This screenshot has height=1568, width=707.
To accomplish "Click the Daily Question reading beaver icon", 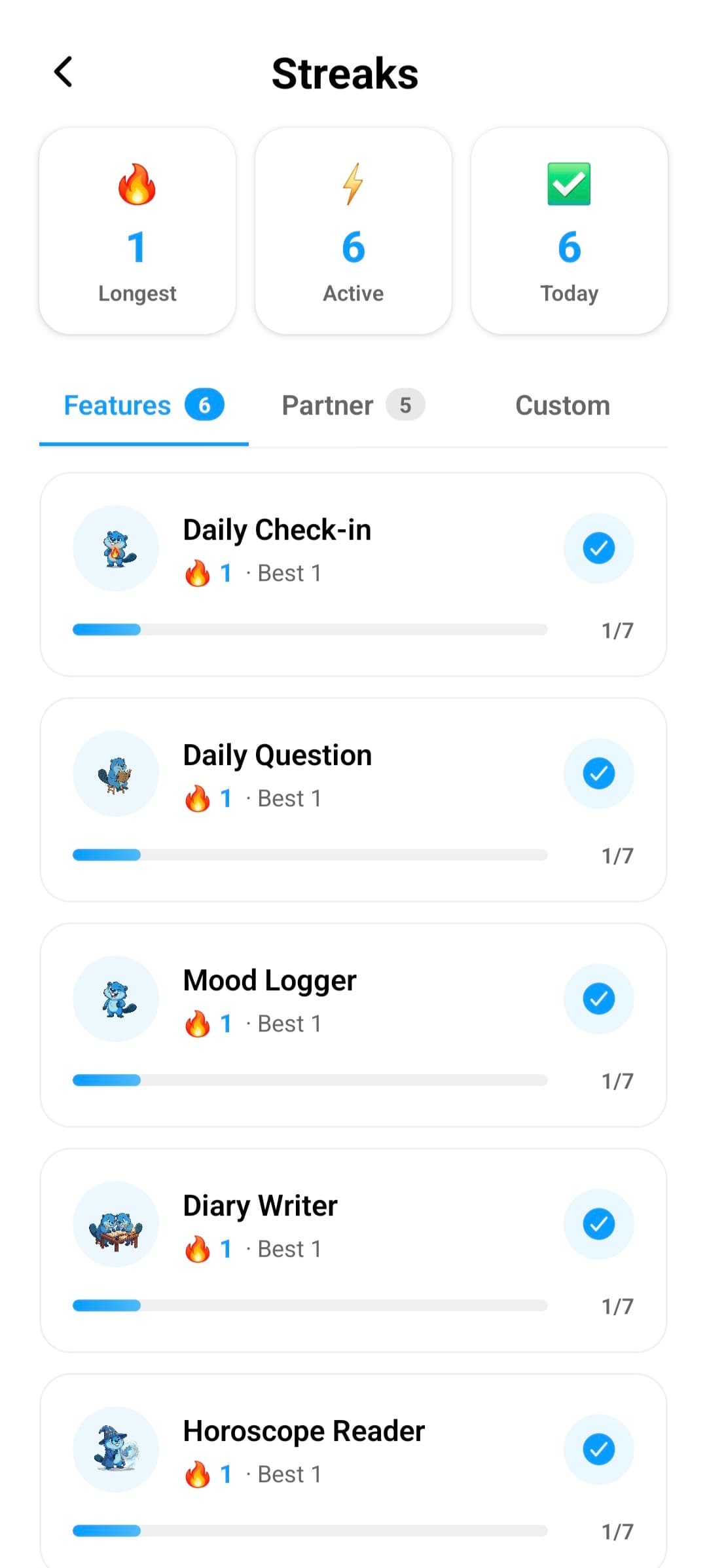I will (115, 774).
